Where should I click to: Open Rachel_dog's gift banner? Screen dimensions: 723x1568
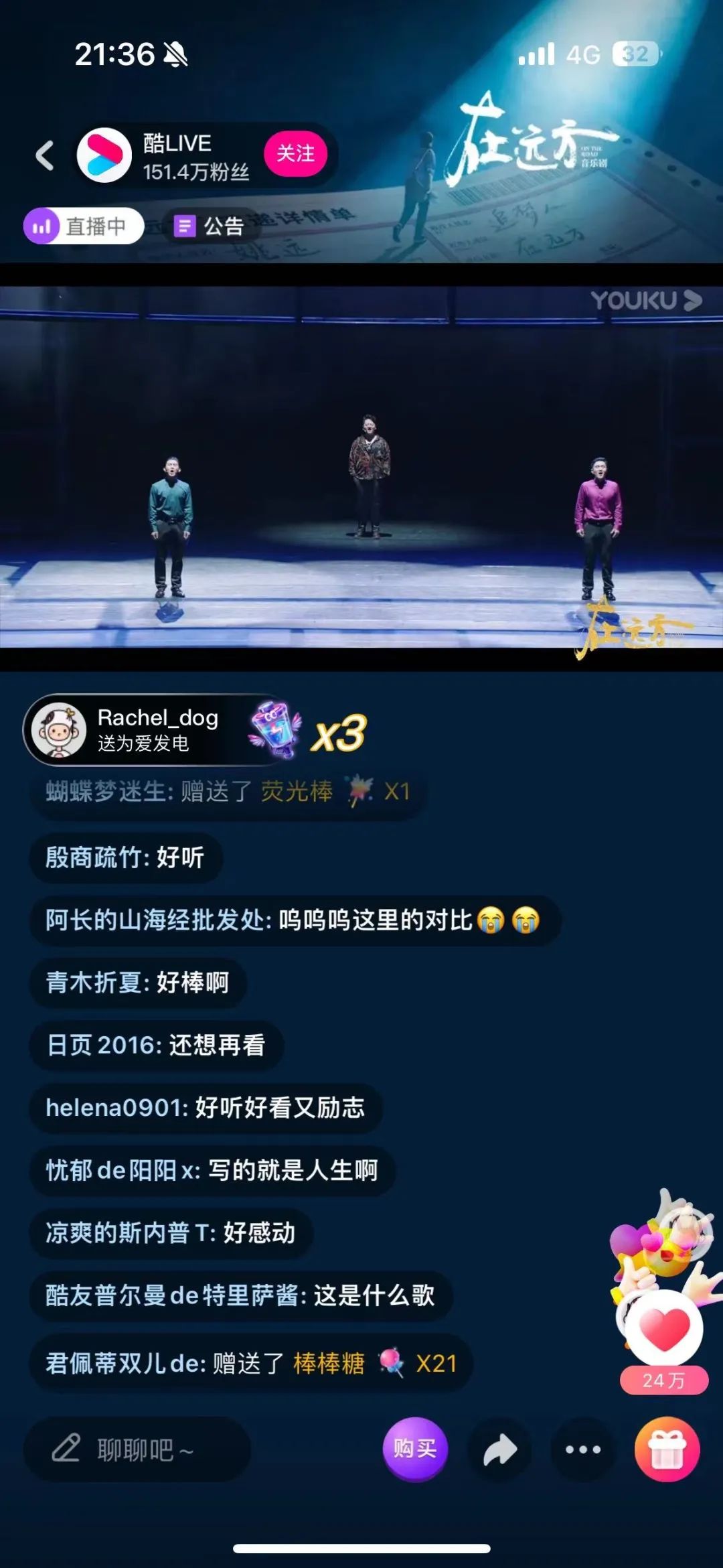[157, 730]
